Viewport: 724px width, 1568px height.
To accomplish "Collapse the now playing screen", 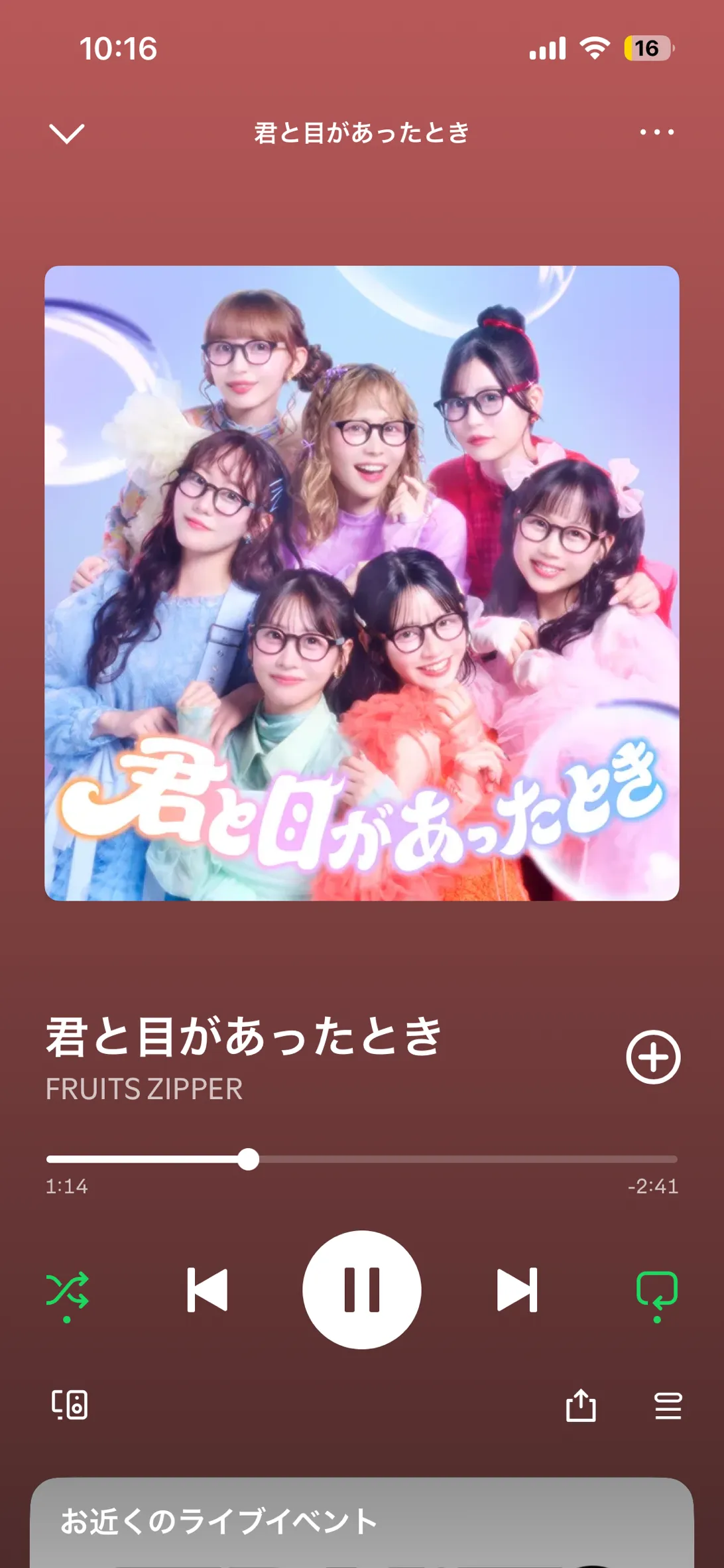I will click(x=67, y=133).
